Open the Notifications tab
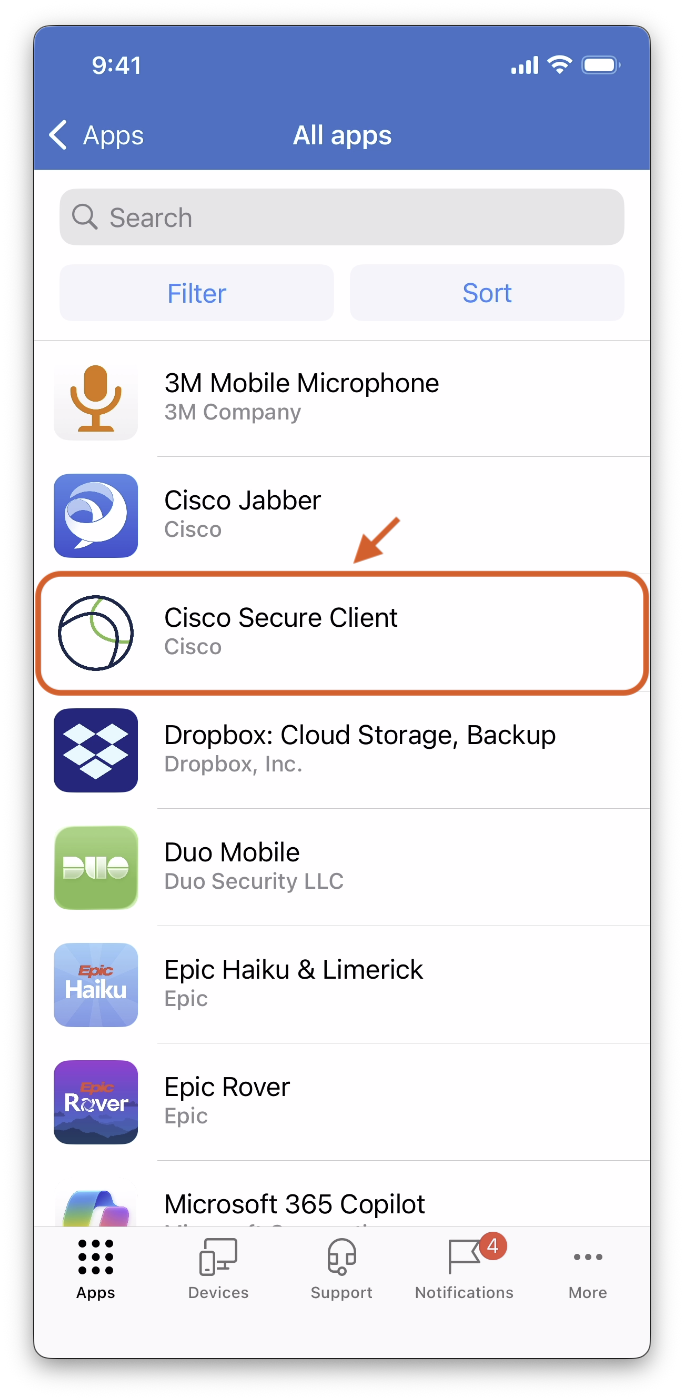This screenshot has width=684, height=1400. coord(464,1270)
